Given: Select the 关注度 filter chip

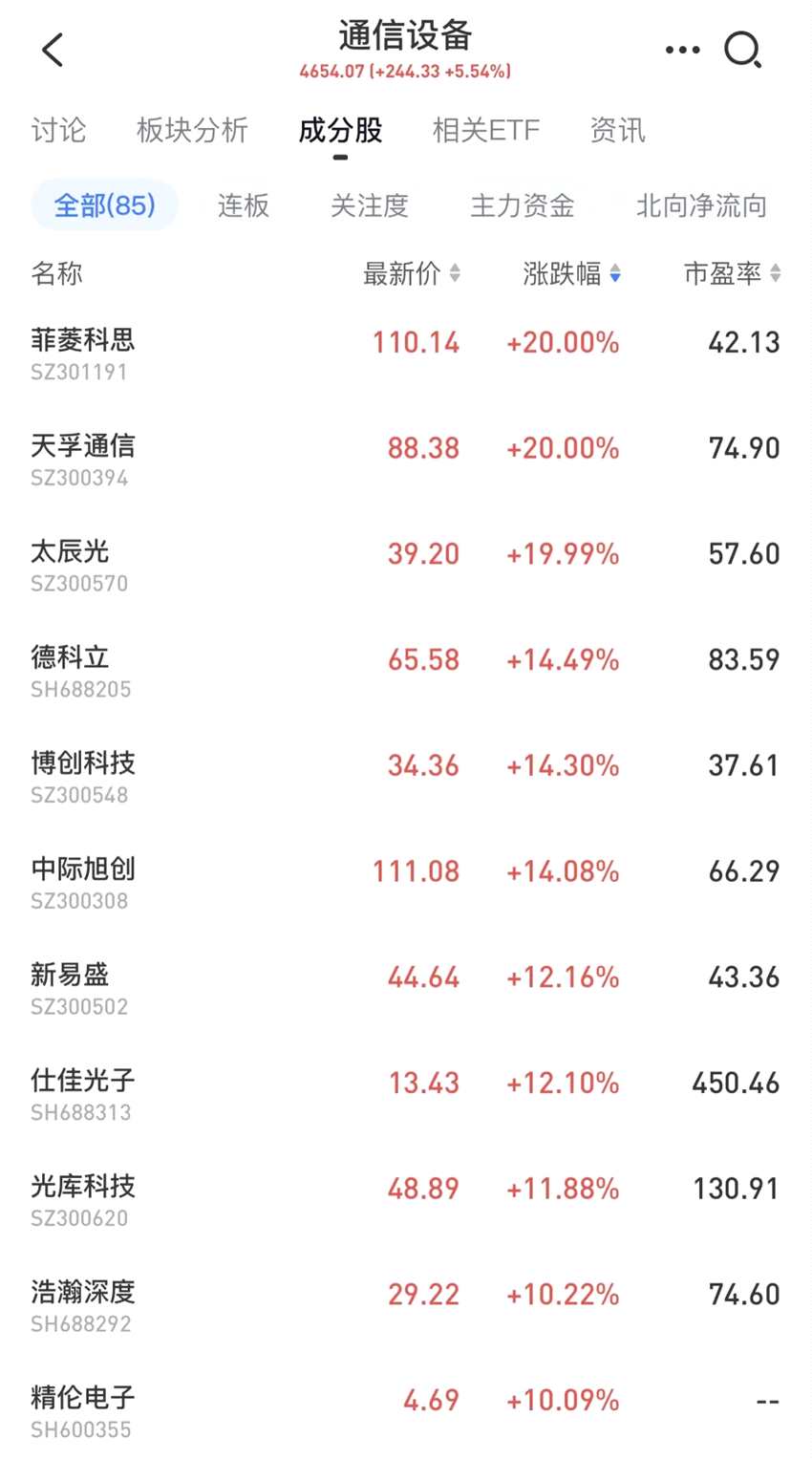Looking at the screenshot, I should (x=369, y=205).
